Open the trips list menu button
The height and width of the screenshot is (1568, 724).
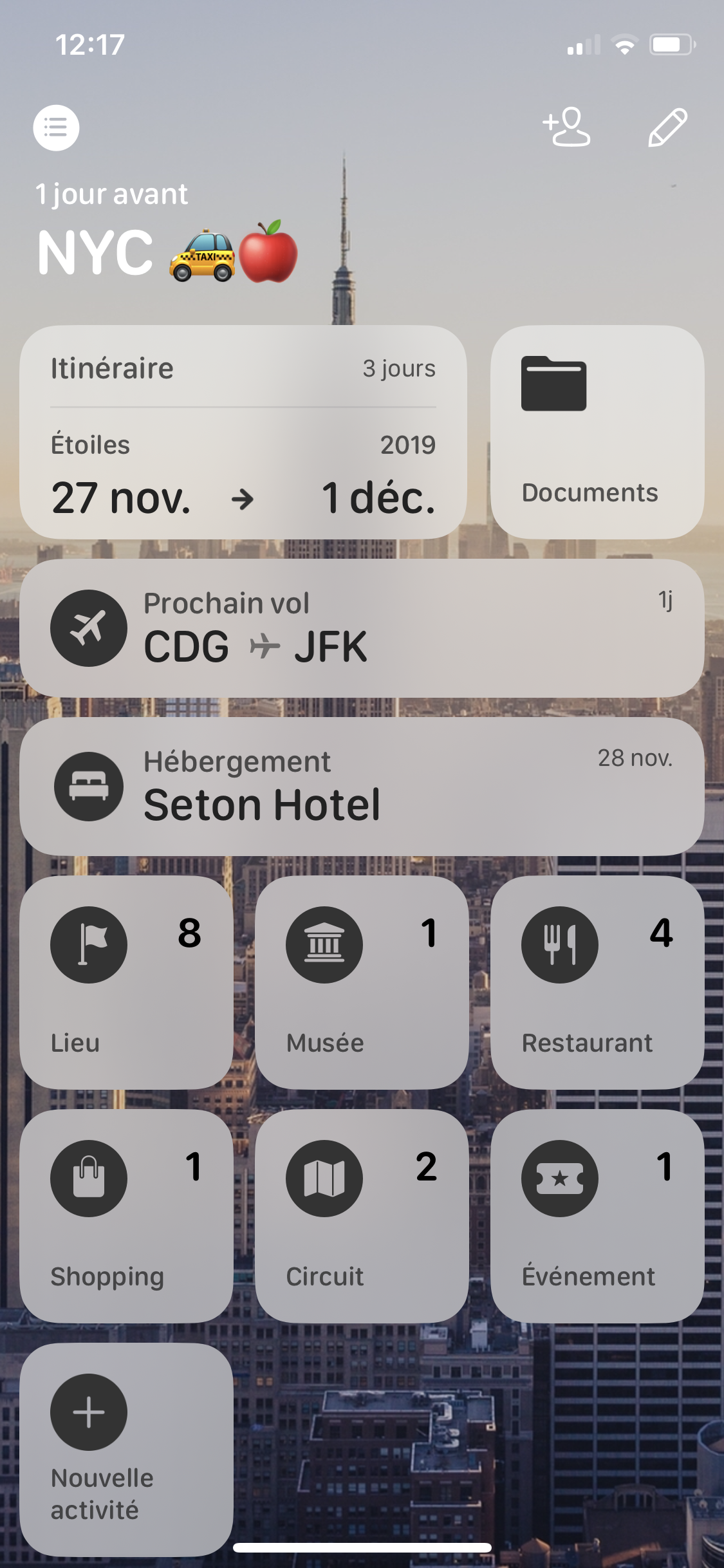[x=57, y=127]
